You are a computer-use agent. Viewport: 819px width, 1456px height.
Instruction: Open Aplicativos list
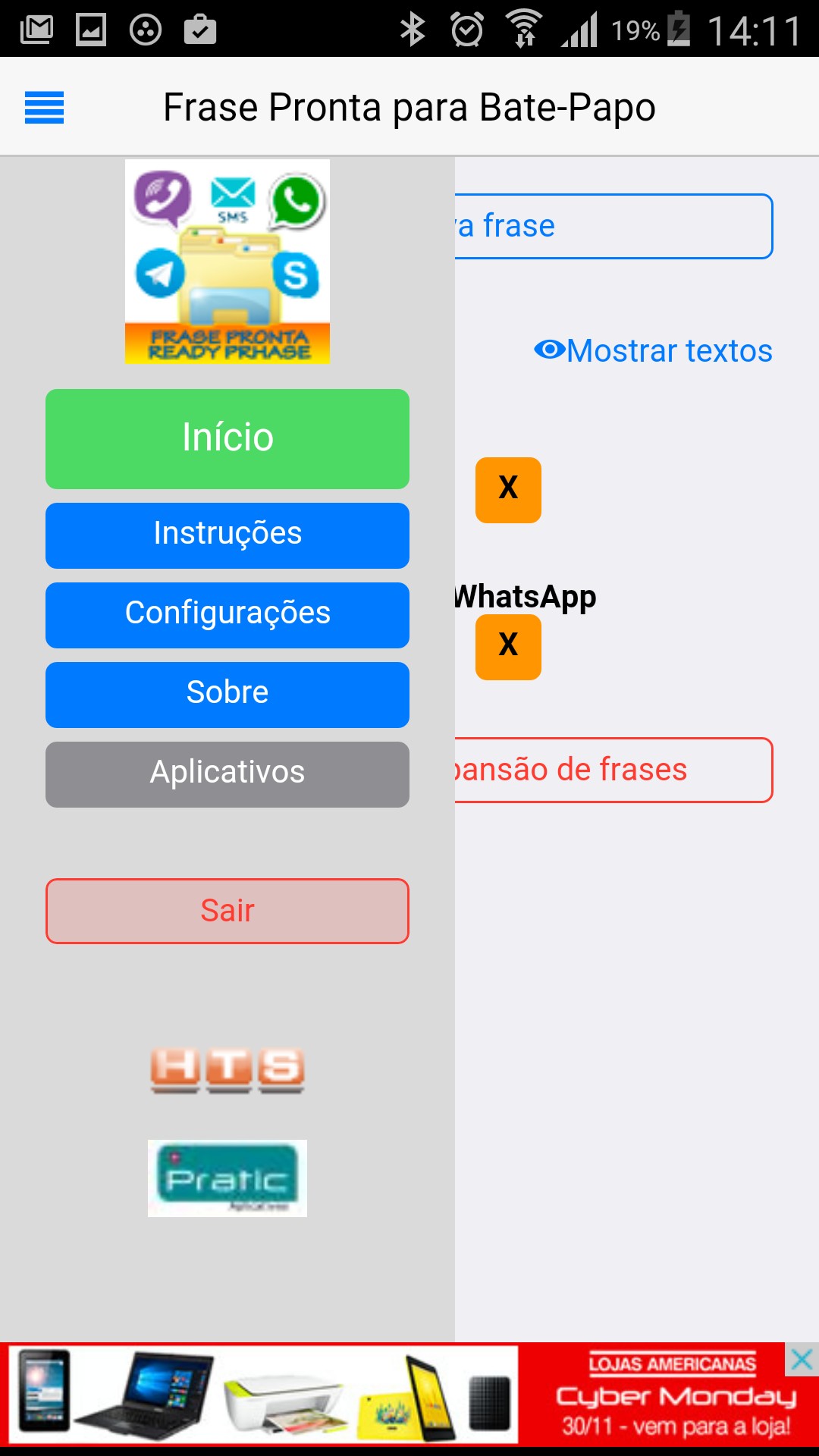(227, 773)
